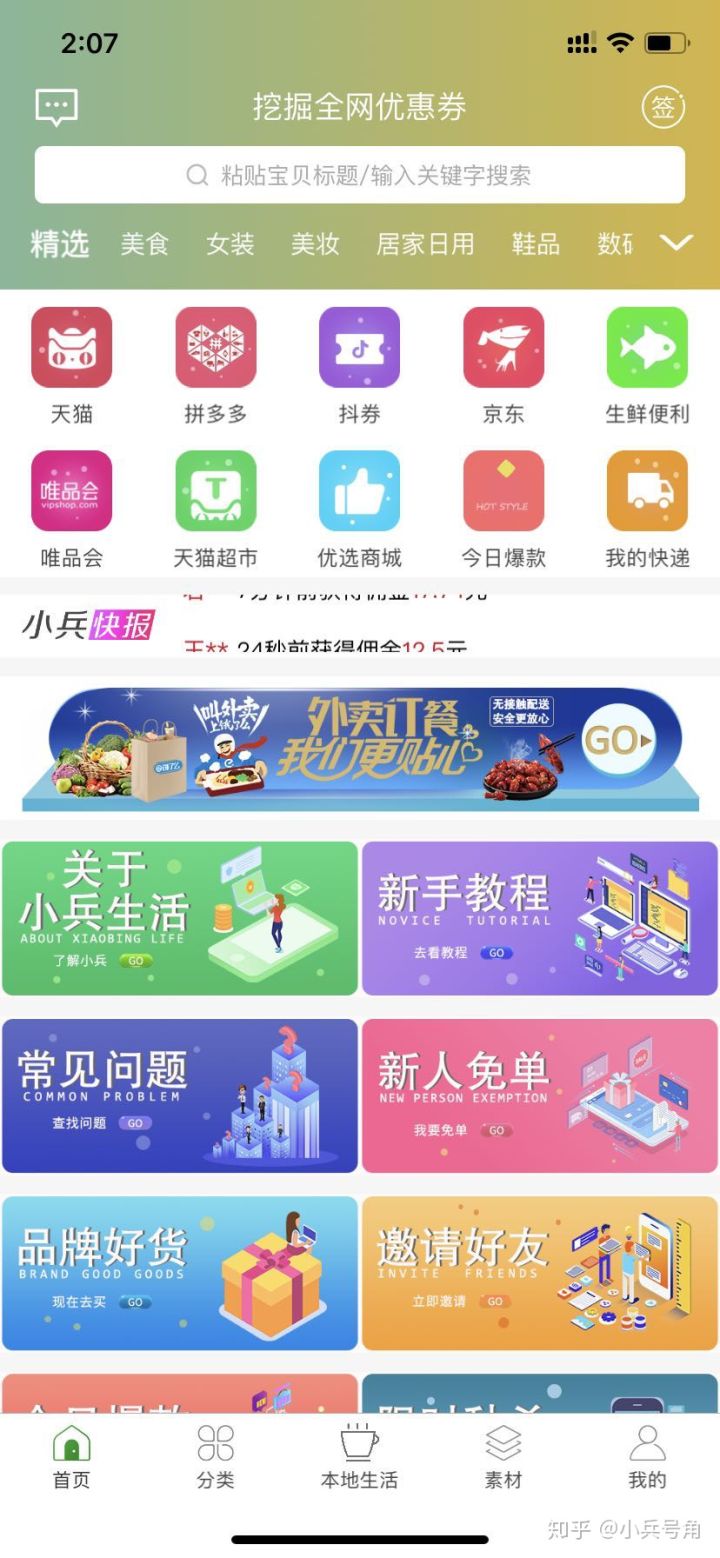Tap the 签 sign-in badge
Viewport: 720px width, 1558px height.
pos(663,107)
